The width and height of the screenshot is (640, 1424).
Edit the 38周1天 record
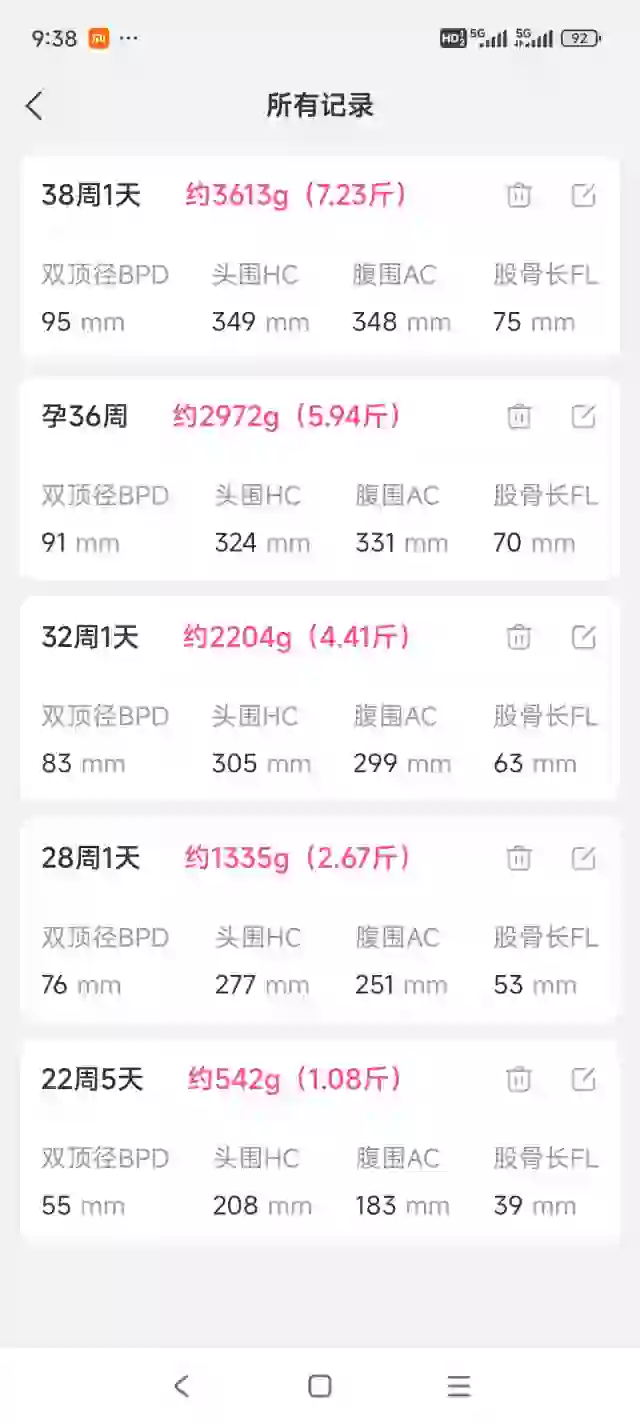tap(584, 195)
